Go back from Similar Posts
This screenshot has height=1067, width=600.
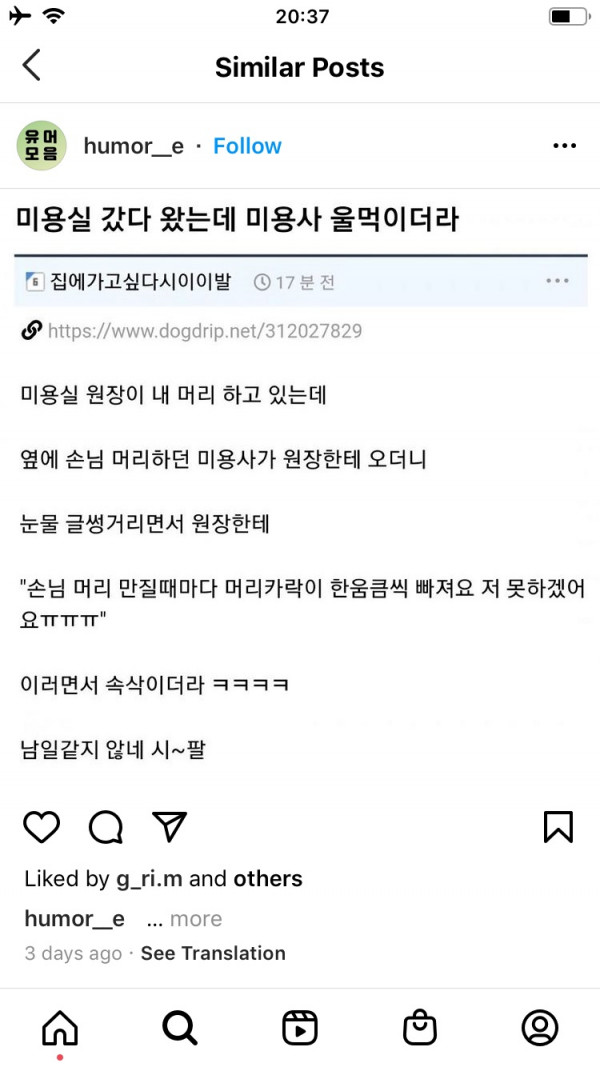coord(32,66)
